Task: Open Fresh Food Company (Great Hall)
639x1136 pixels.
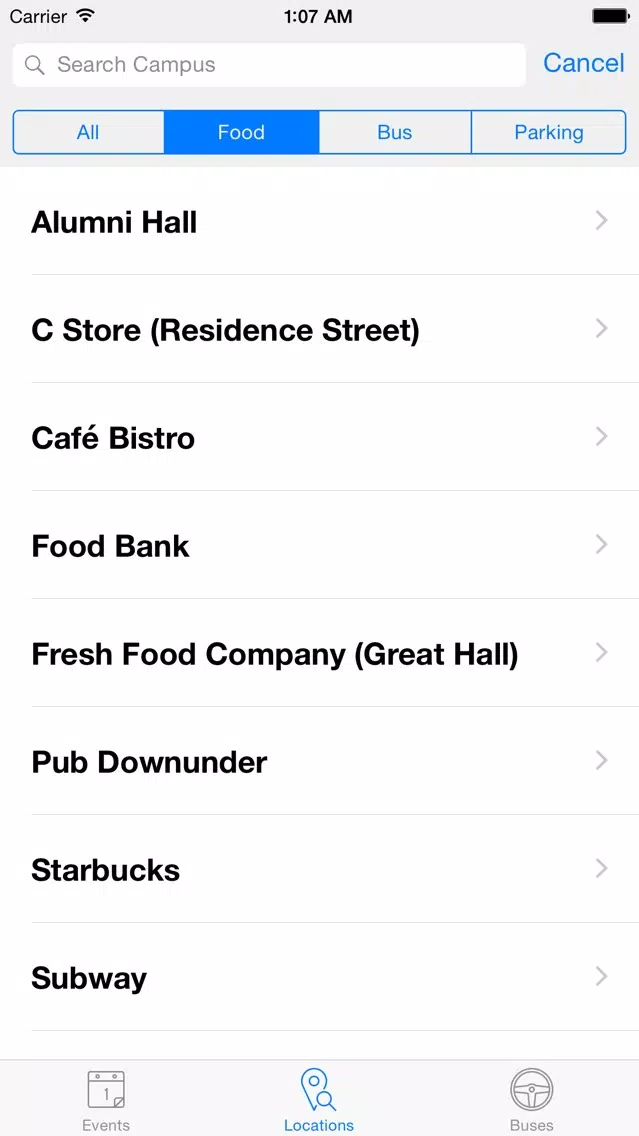Action: [x=320, y=653]
